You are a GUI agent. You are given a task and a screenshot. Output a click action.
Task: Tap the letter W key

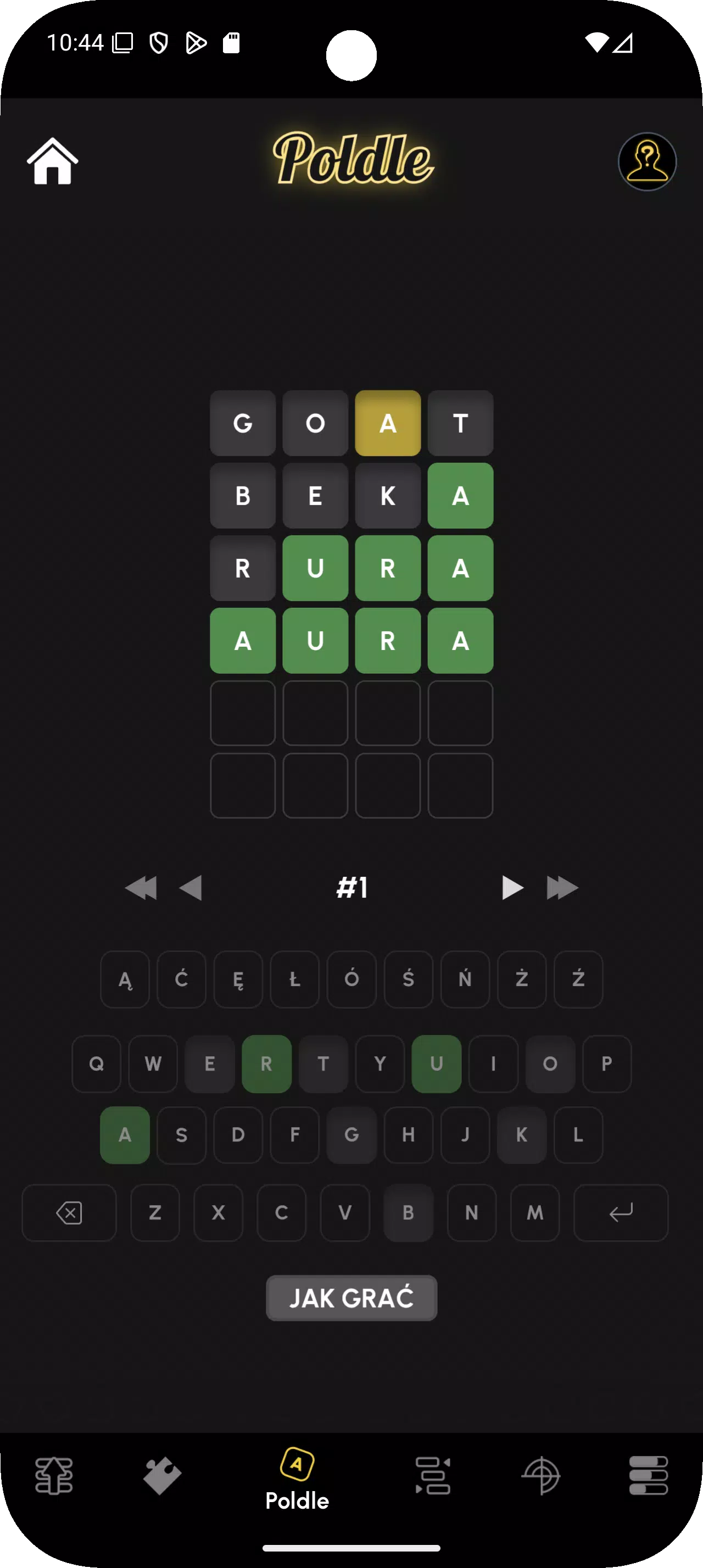click(153, 1063)
